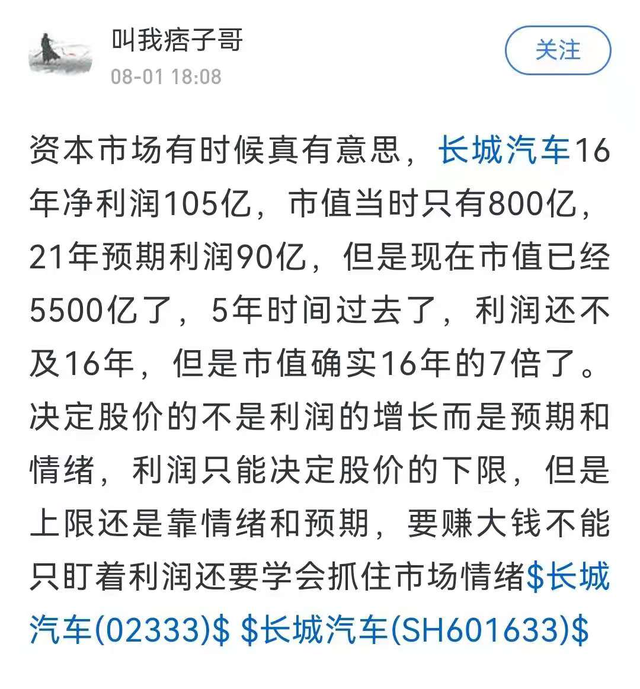Open the $长城汽车(02333)$ stock link

130,630
